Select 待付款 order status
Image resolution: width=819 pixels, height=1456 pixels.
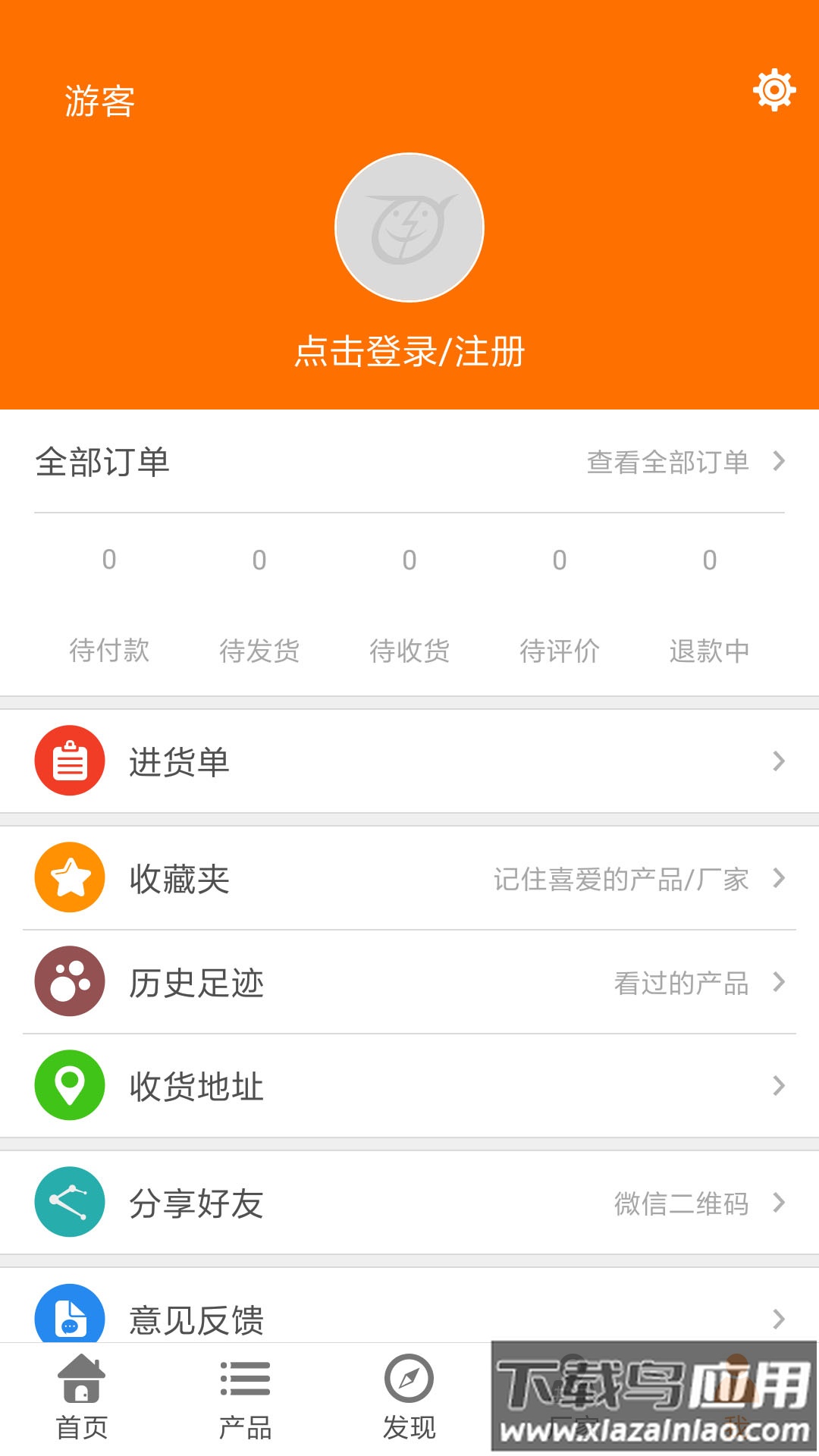click(x=108, y=650)
